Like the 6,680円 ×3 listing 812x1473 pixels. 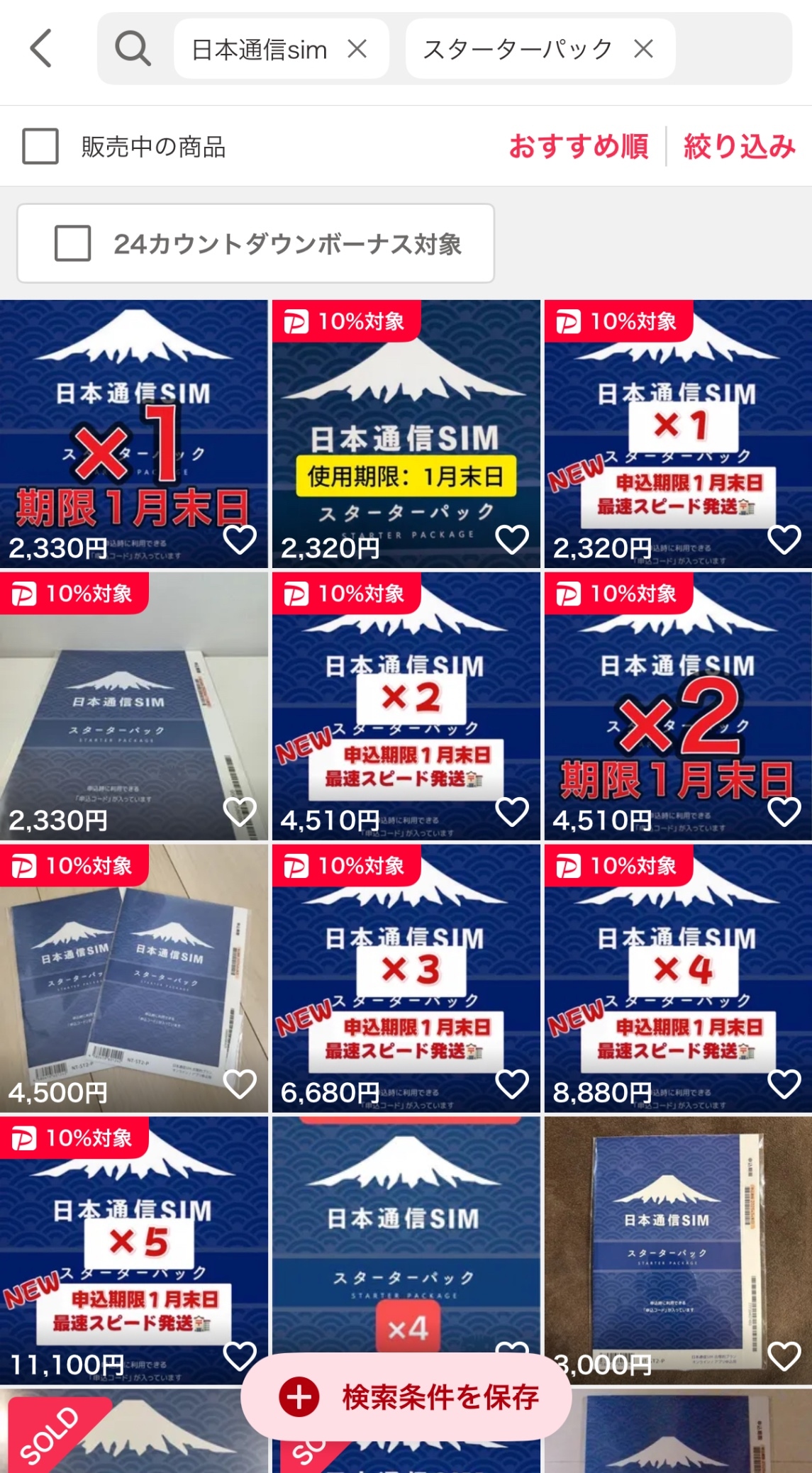coord(512,1084)
